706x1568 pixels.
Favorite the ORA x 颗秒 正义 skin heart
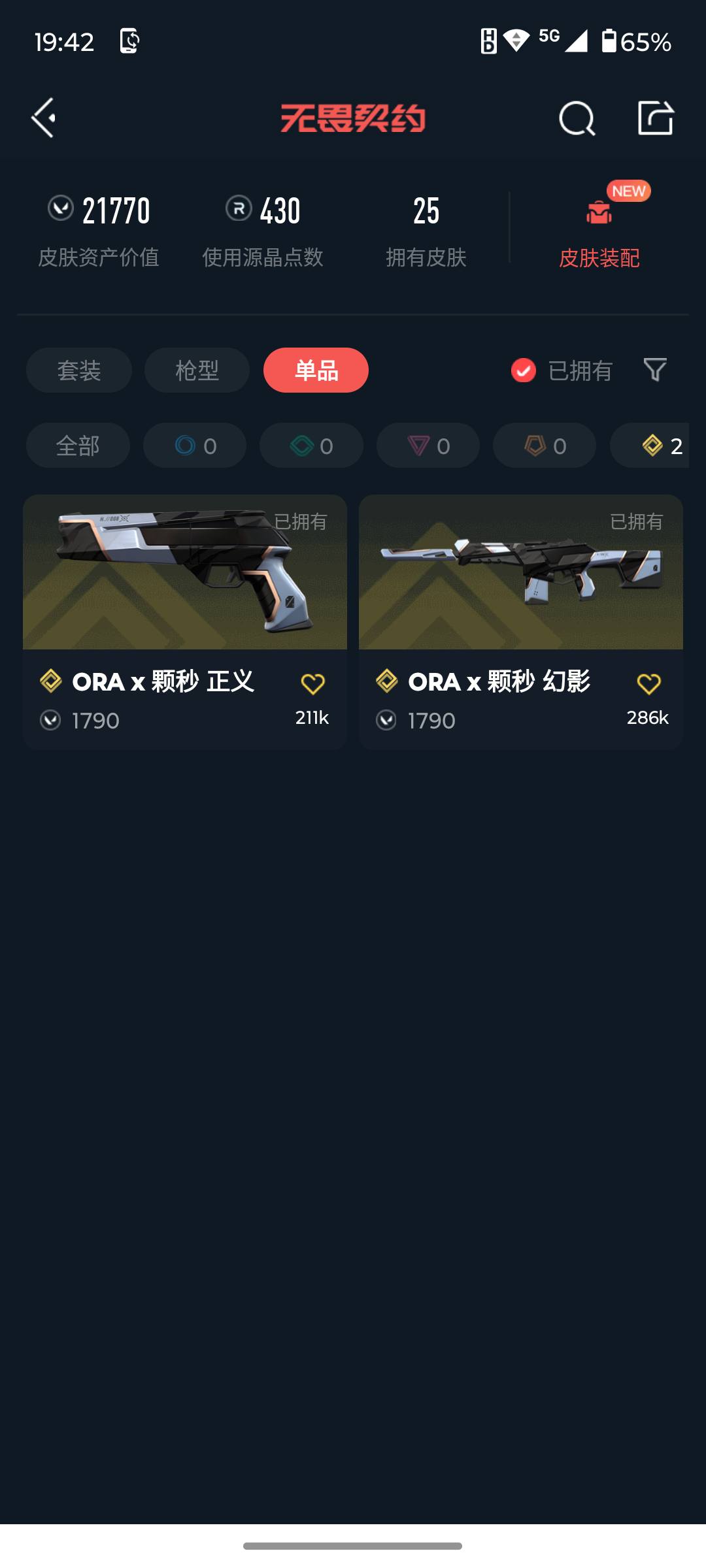(x=314, y=683)
